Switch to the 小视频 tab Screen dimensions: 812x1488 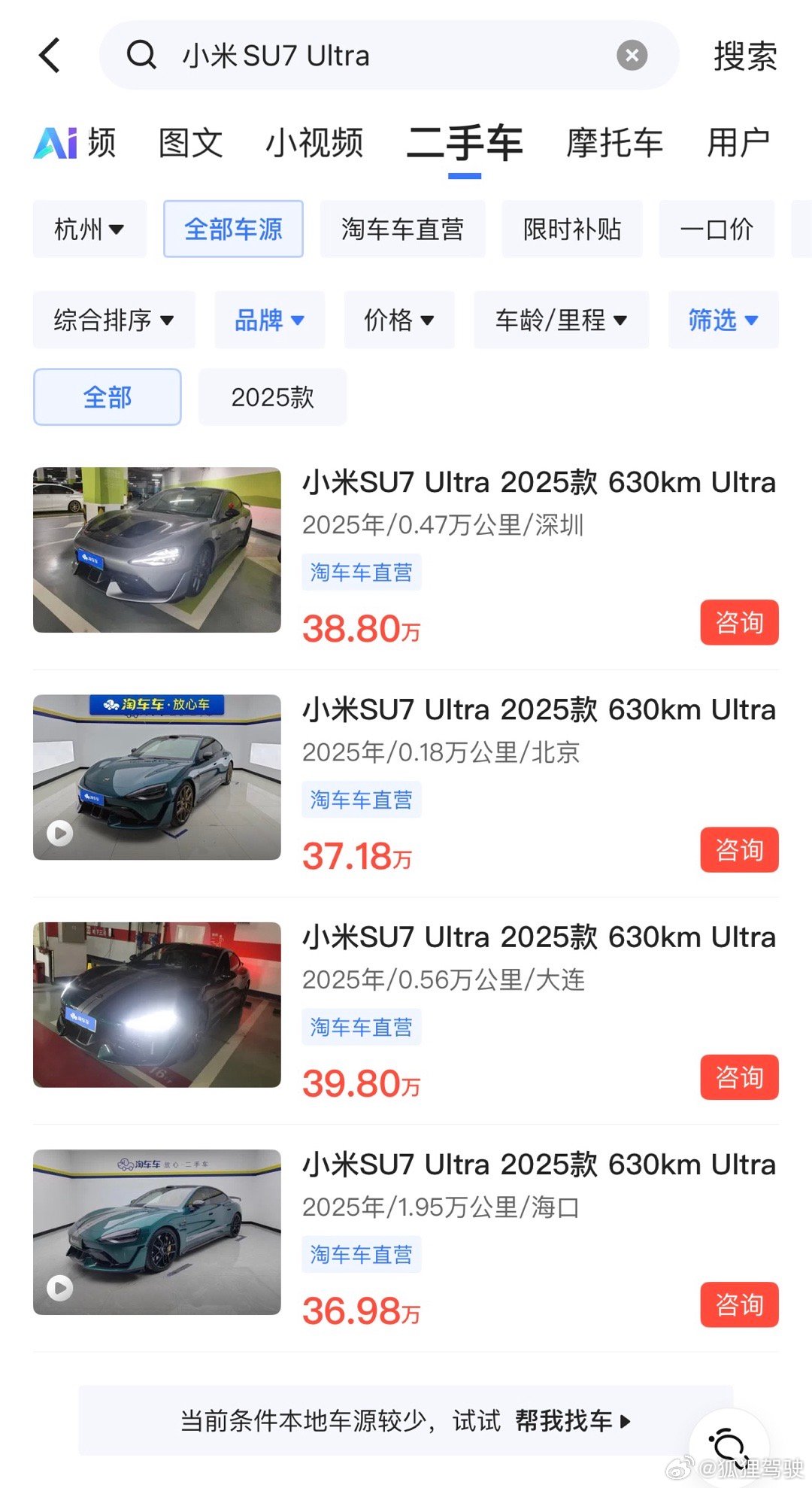314,143
